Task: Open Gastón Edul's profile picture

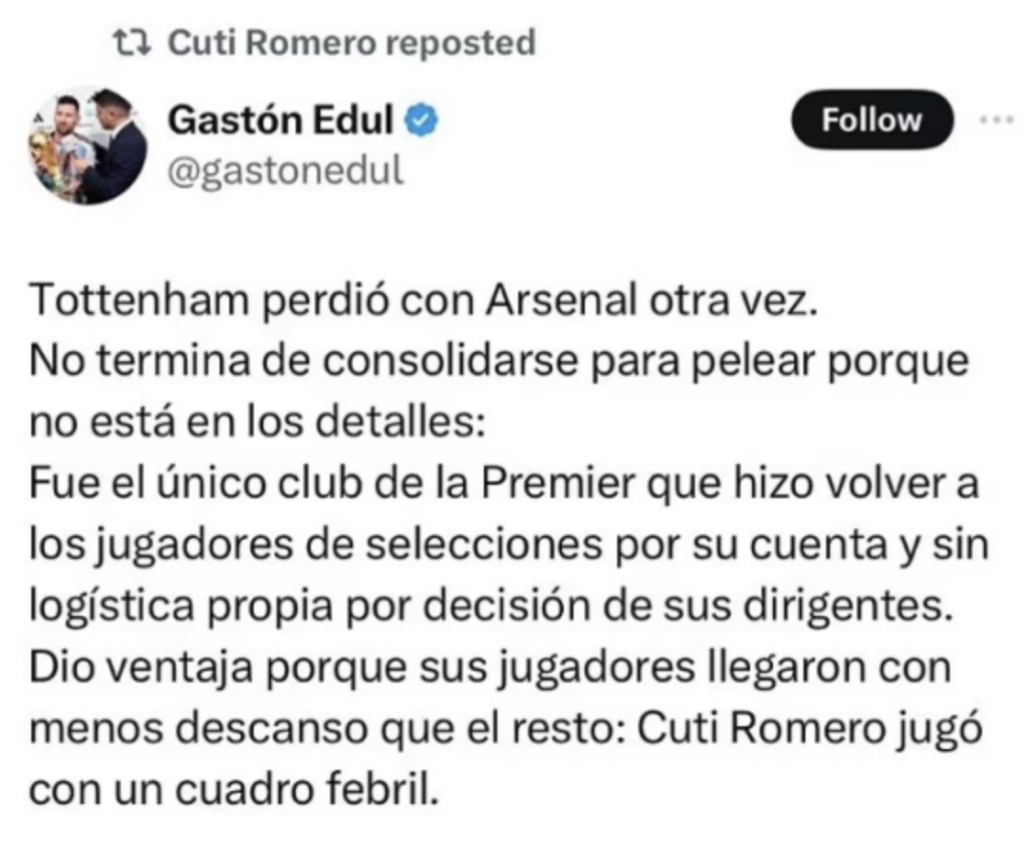Action: pyautogui.click(x=86, y=145)
